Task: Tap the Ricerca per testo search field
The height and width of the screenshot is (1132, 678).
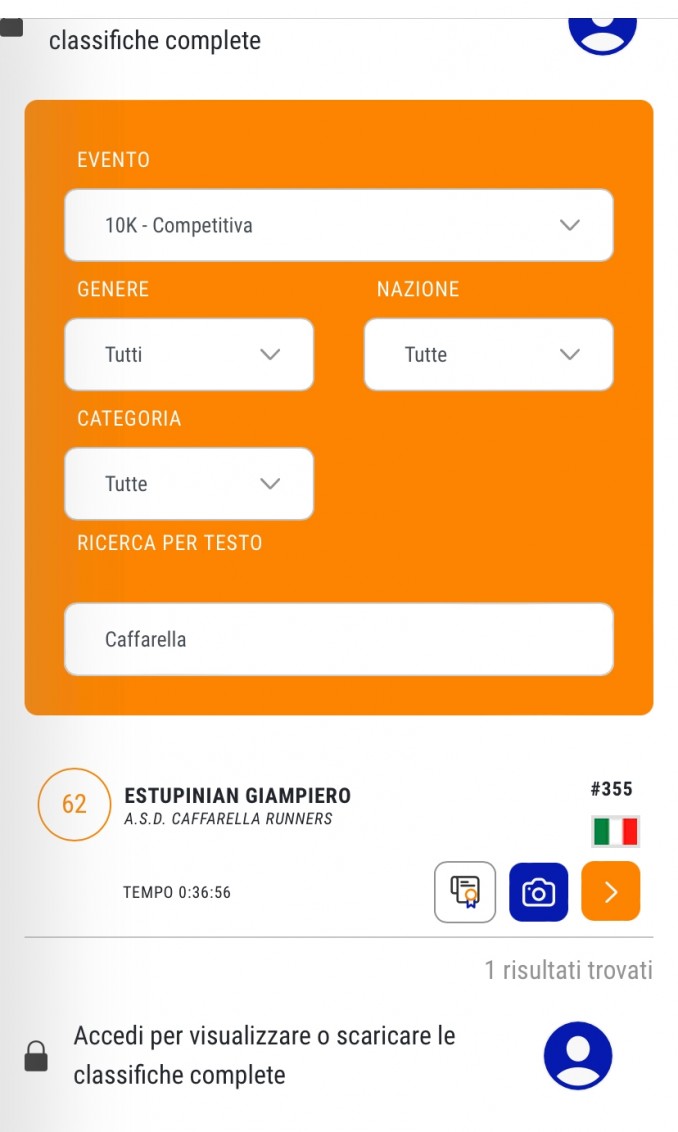Action: [338, 639]
